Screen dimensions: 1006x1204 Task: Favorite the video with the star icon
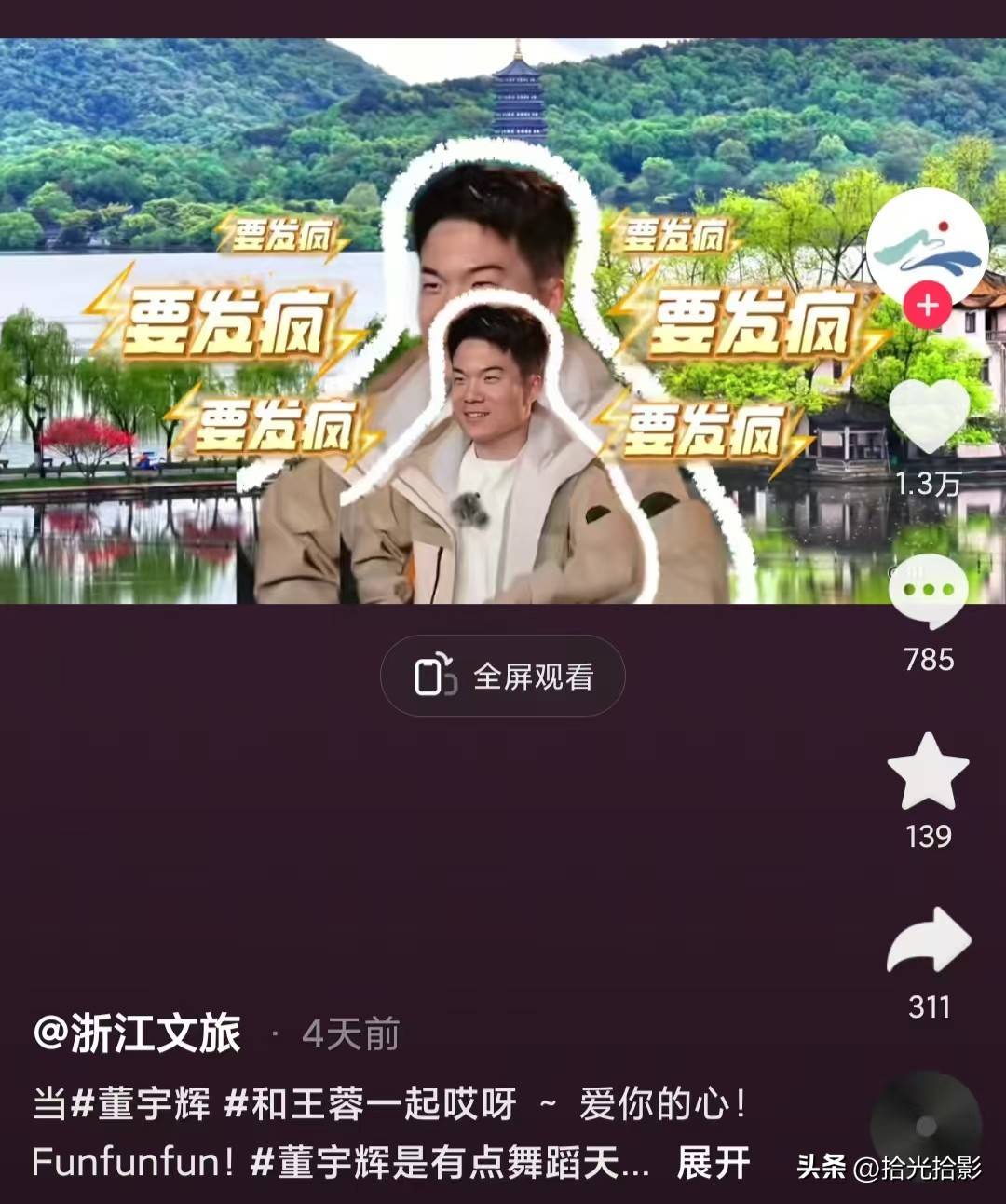tap(929, 771)
